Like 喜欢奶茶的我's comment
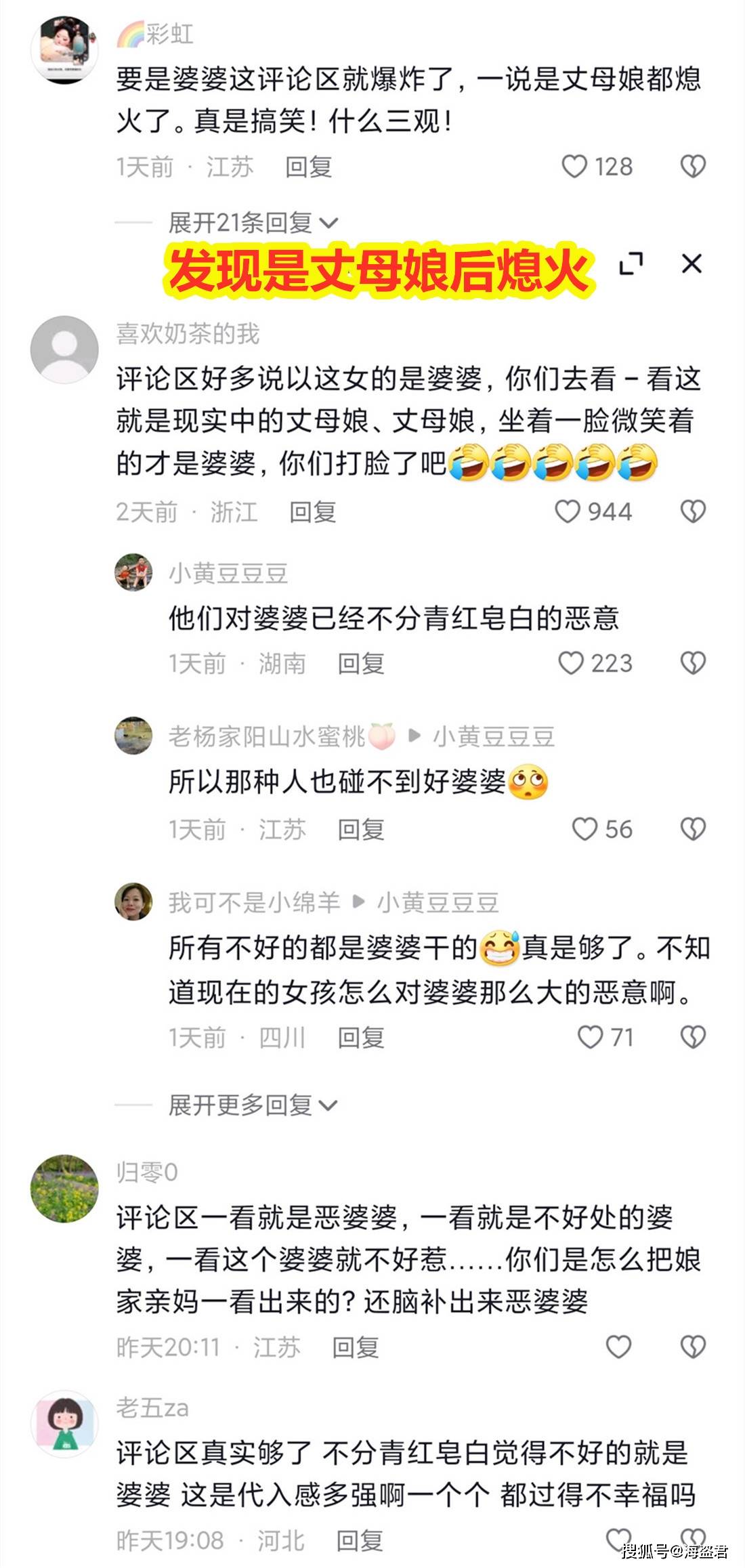Image resolution: width=745 pixels, height=1568 pixels. click(568, 511)
